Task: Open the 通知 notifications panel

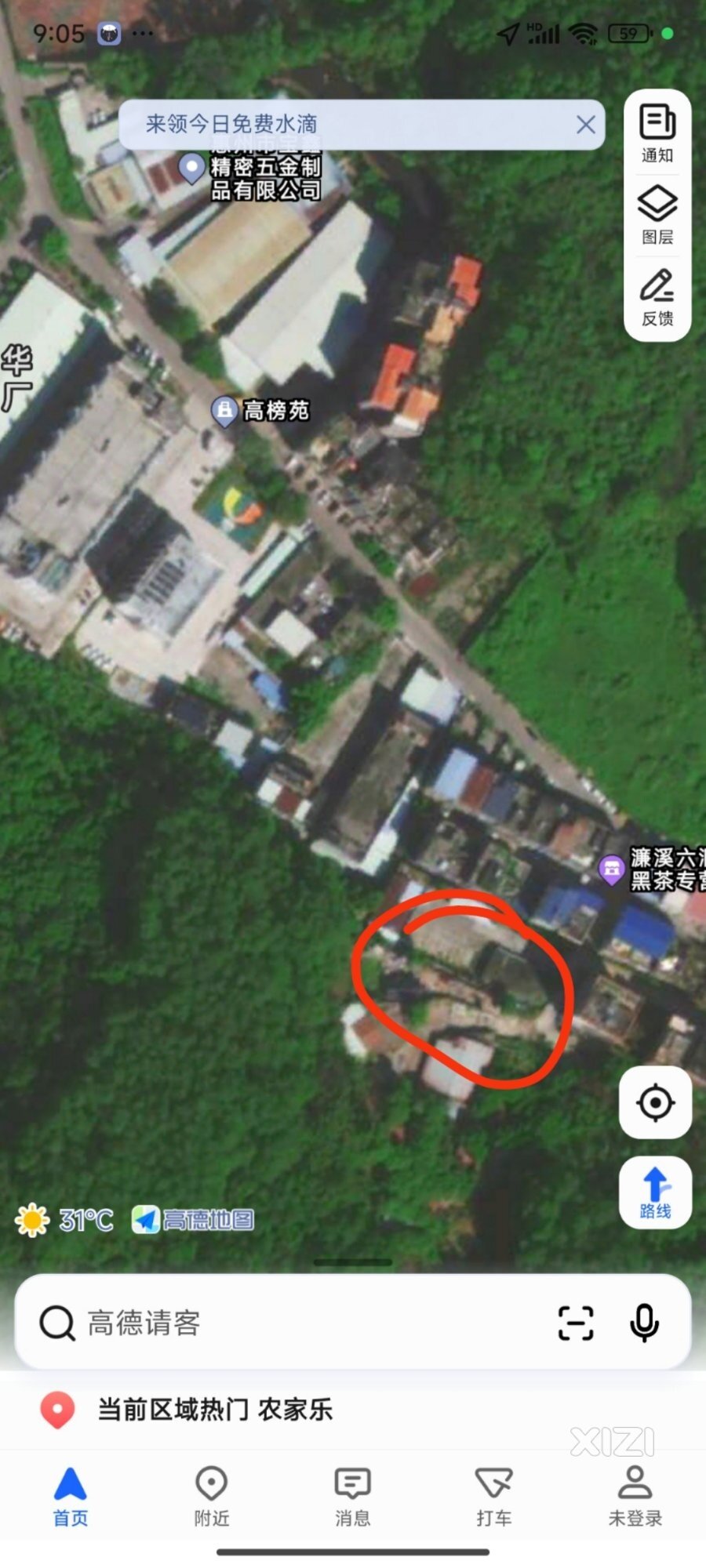Action: [657, 133]
